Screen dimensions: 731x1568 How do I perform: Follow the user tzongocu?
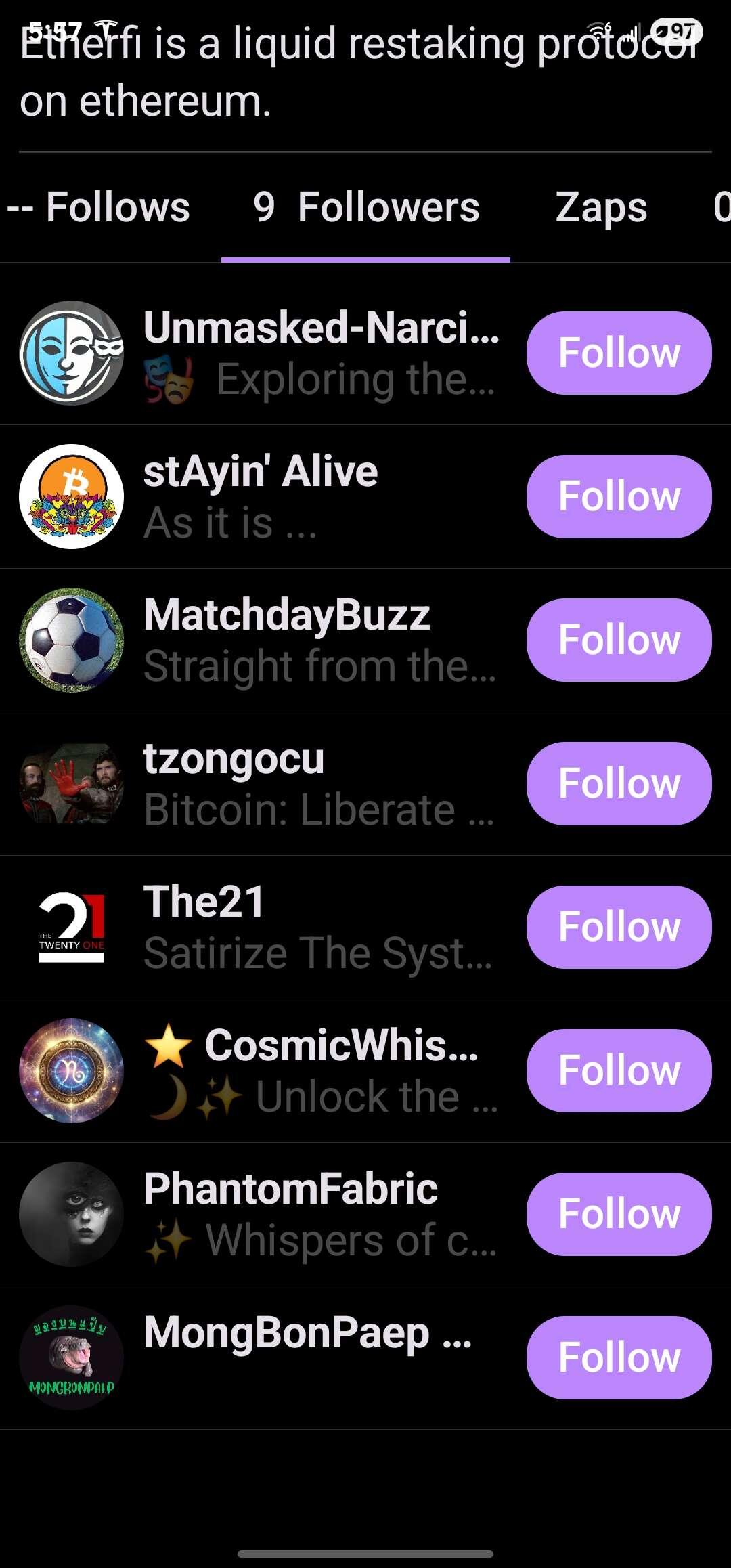point(619,783)
